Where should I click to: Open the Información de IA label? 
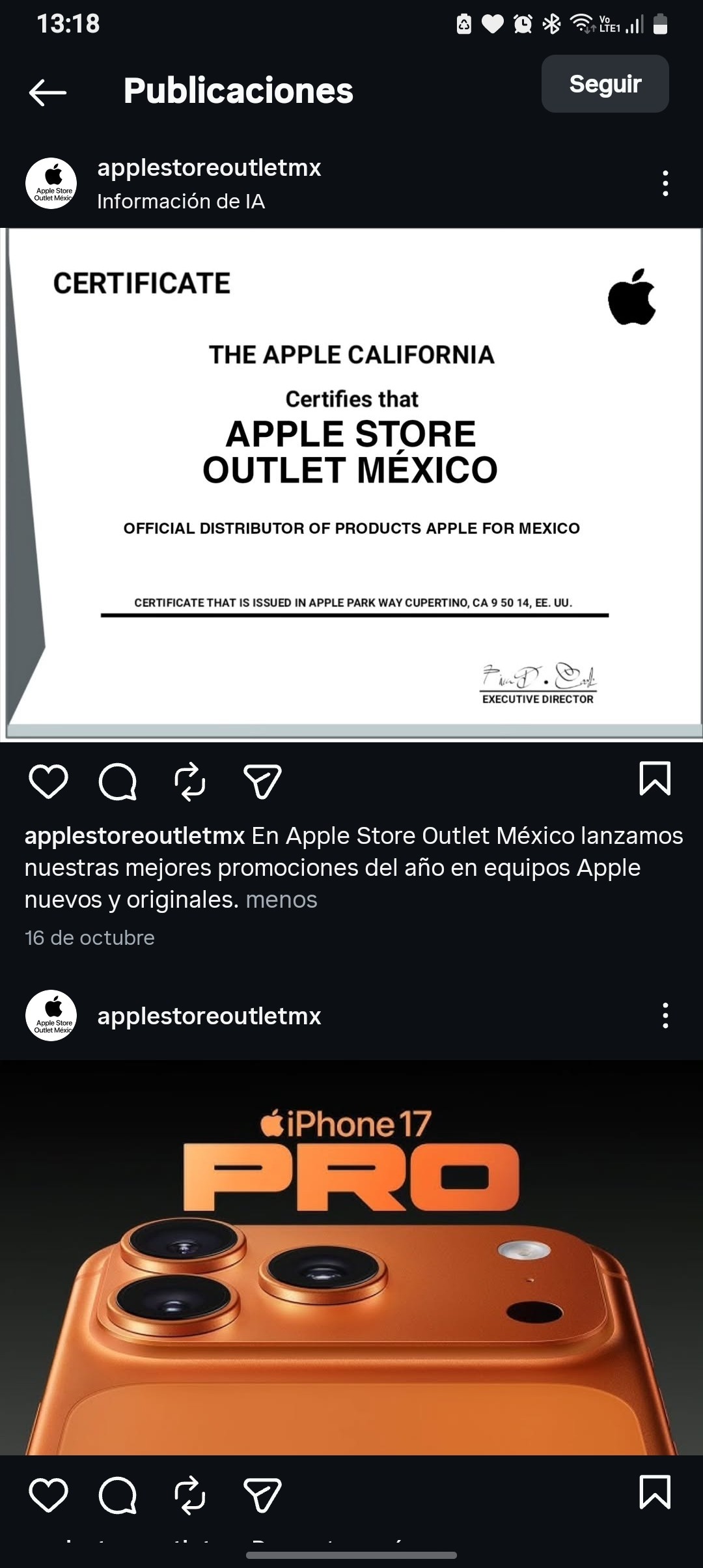tap(181, 201)
